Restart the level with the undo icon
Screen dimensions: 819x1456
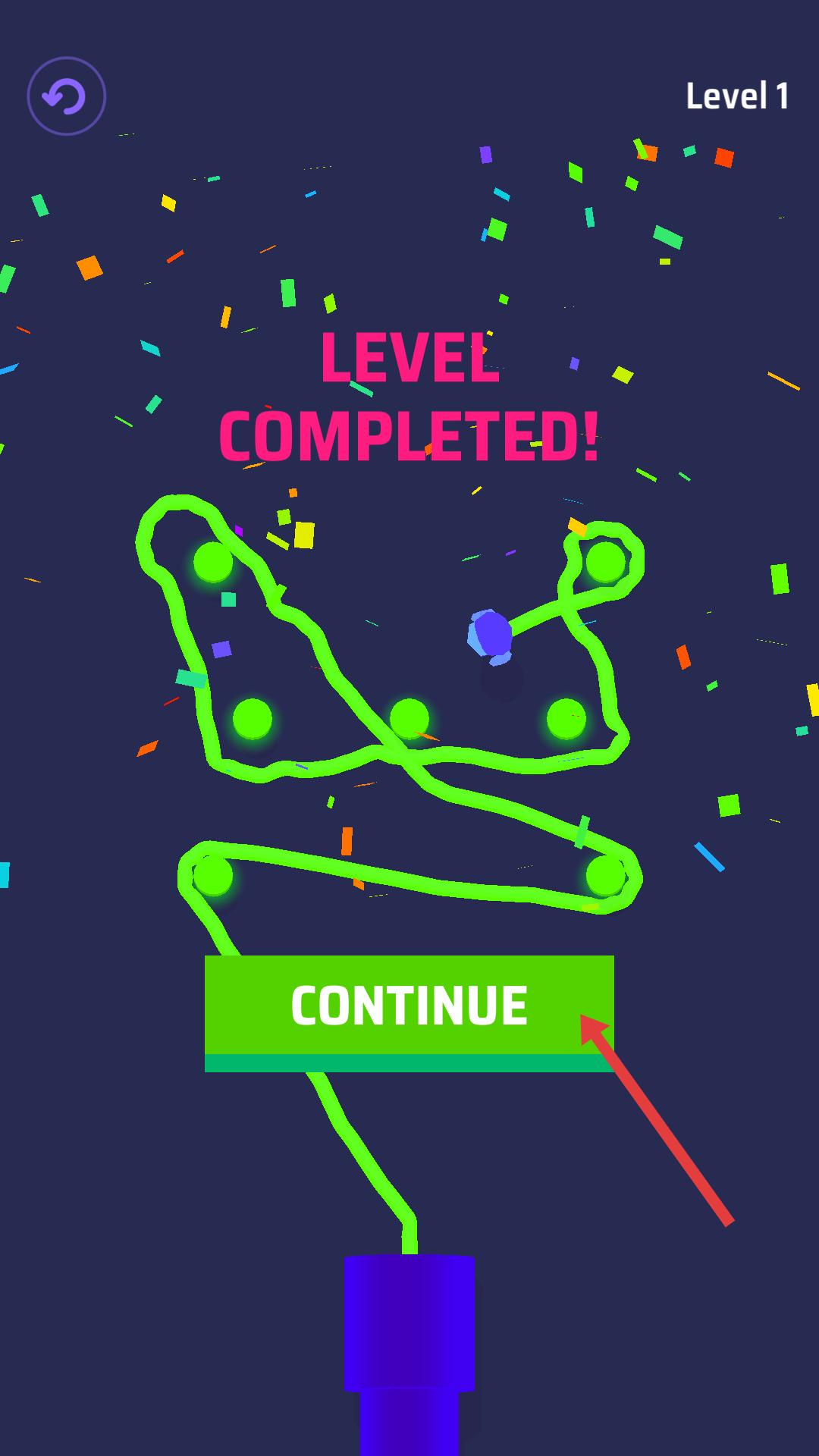click(66, 96)
